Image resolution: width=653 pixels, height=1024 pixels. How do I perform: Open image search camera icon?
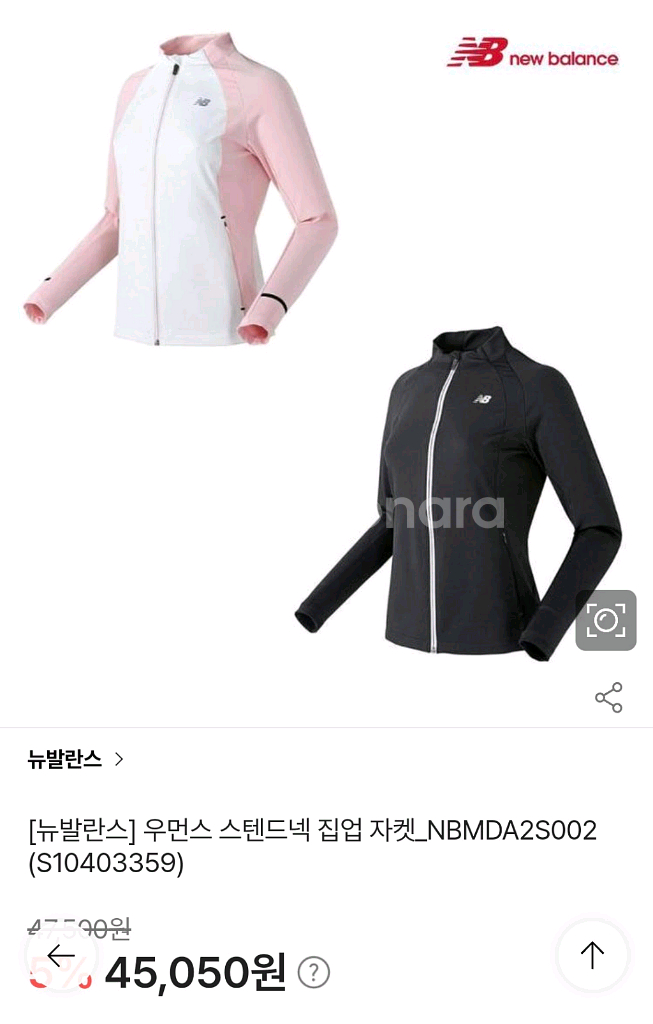[606, 620]
